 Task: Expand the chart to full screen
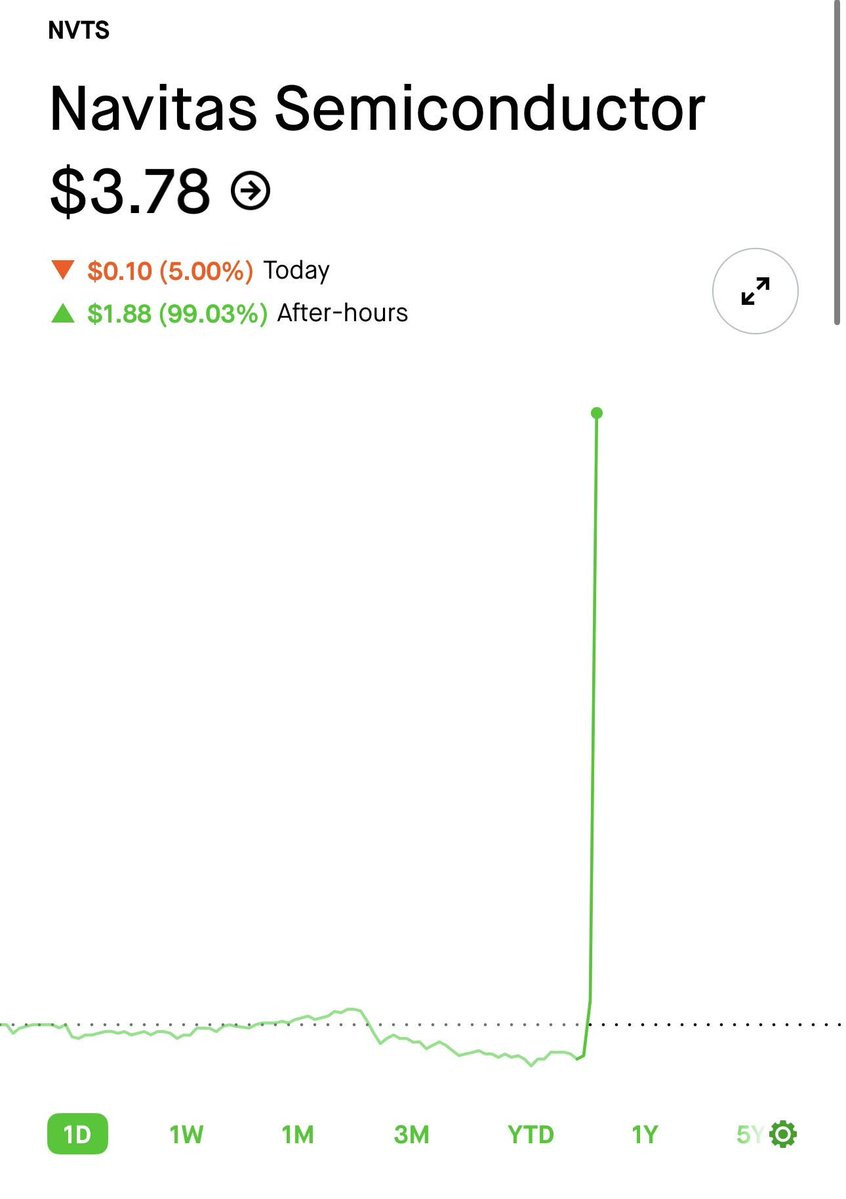click(x=755, y=291)
